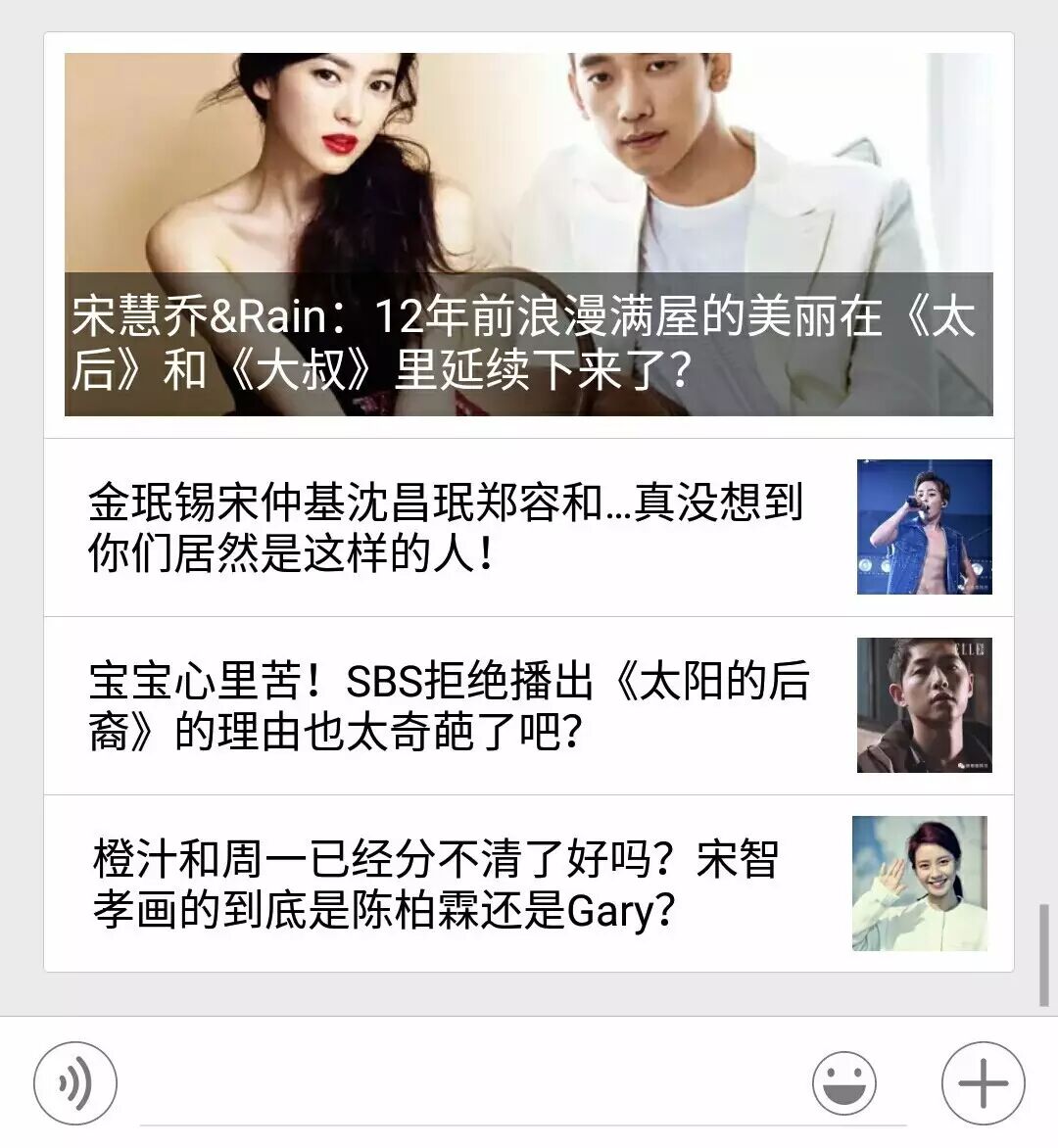
Task: Open the 宋慧乔&Rain featured article
Action: tap(528, 235)
